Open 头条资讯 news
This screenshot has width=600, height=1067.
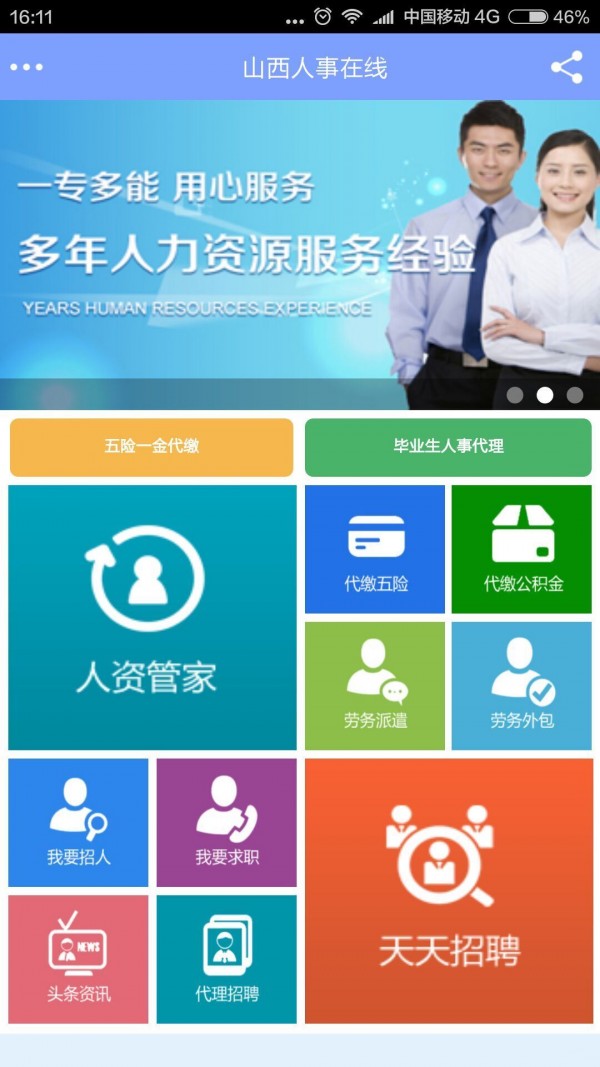78,959
